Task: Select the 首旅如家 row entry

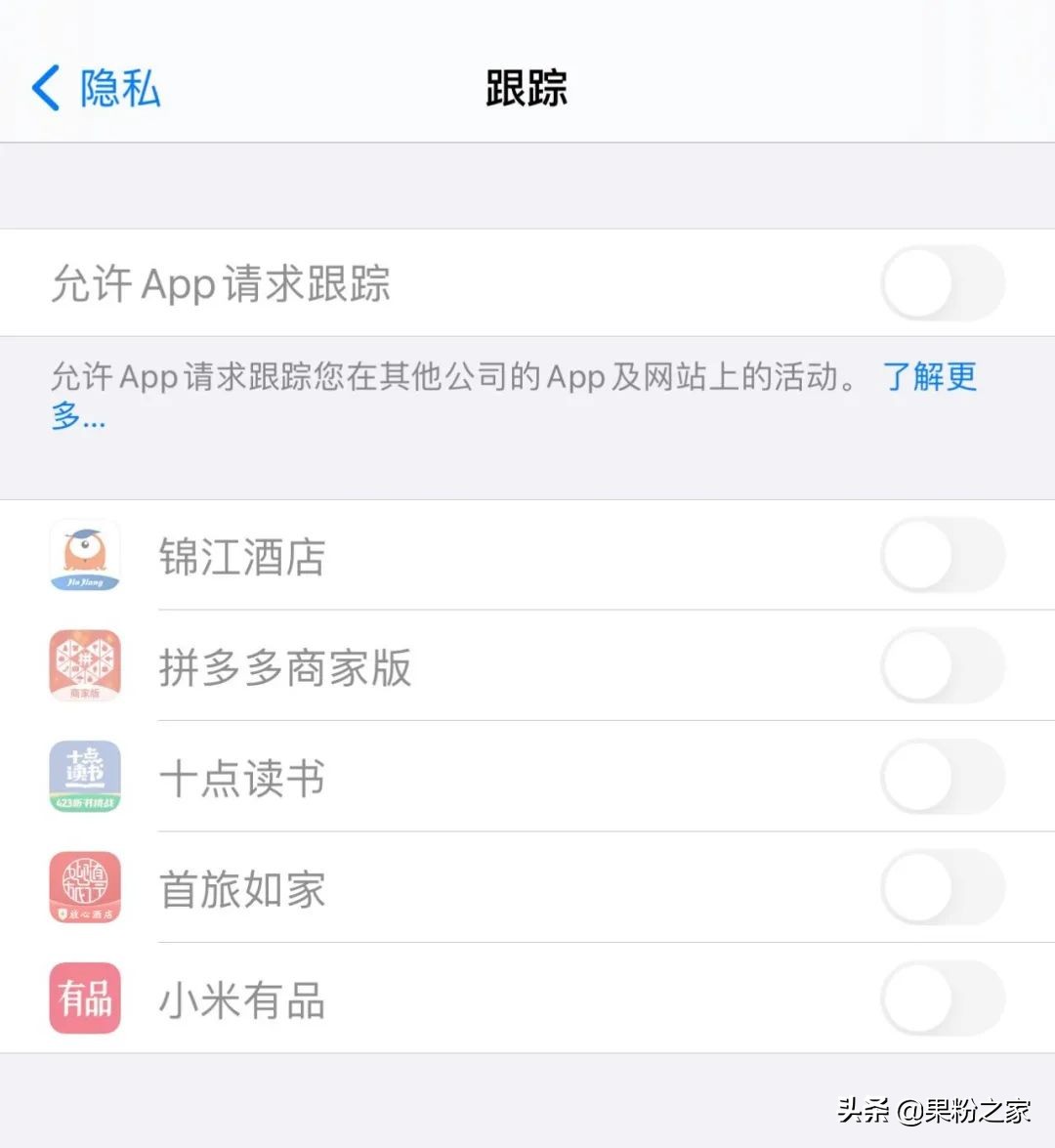Action: click(x=391, y=887)
